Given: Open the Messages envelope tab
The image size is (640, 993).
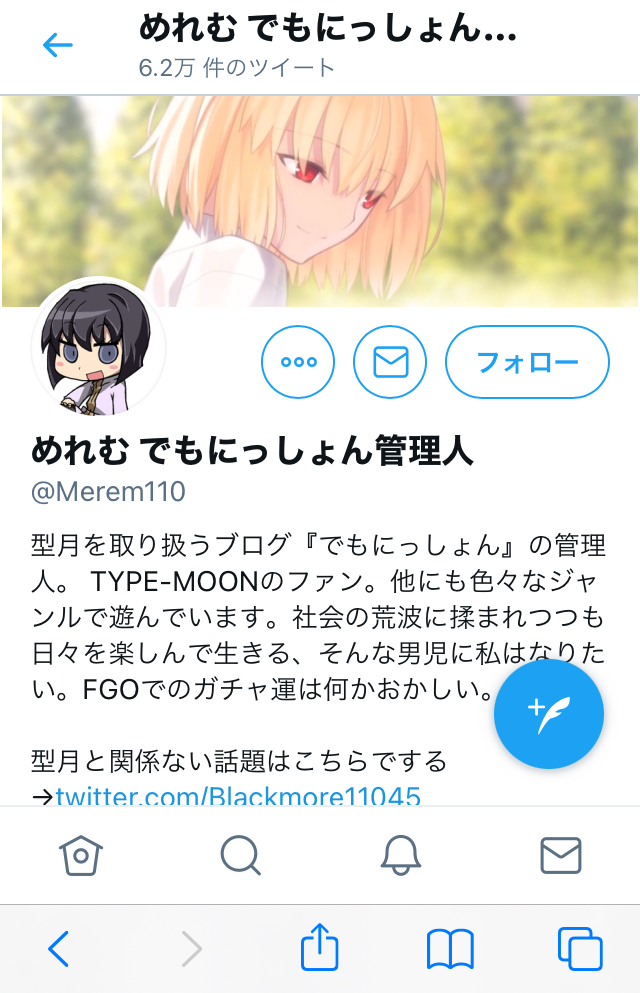Looking at the screenshot, I should [x=560, y=856].
